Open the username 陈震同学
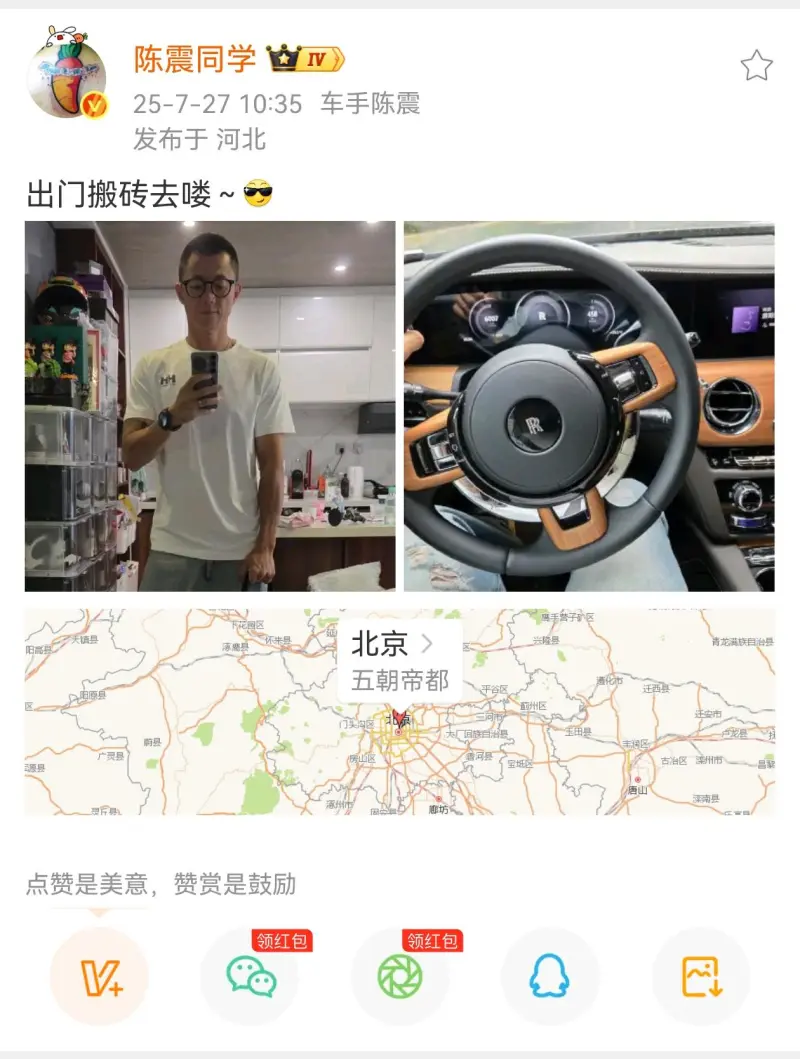This screenshot has height=1059, width=800. tap(196, 60)
